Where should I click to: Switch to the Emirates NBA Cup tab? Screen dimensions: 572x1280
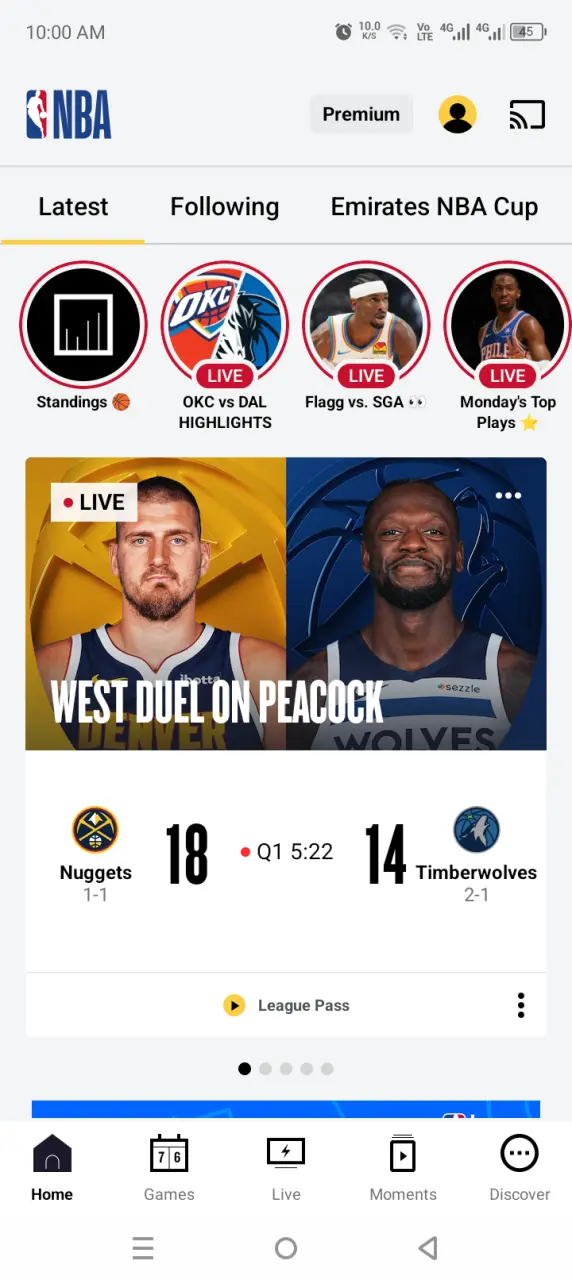coord(434,207)
